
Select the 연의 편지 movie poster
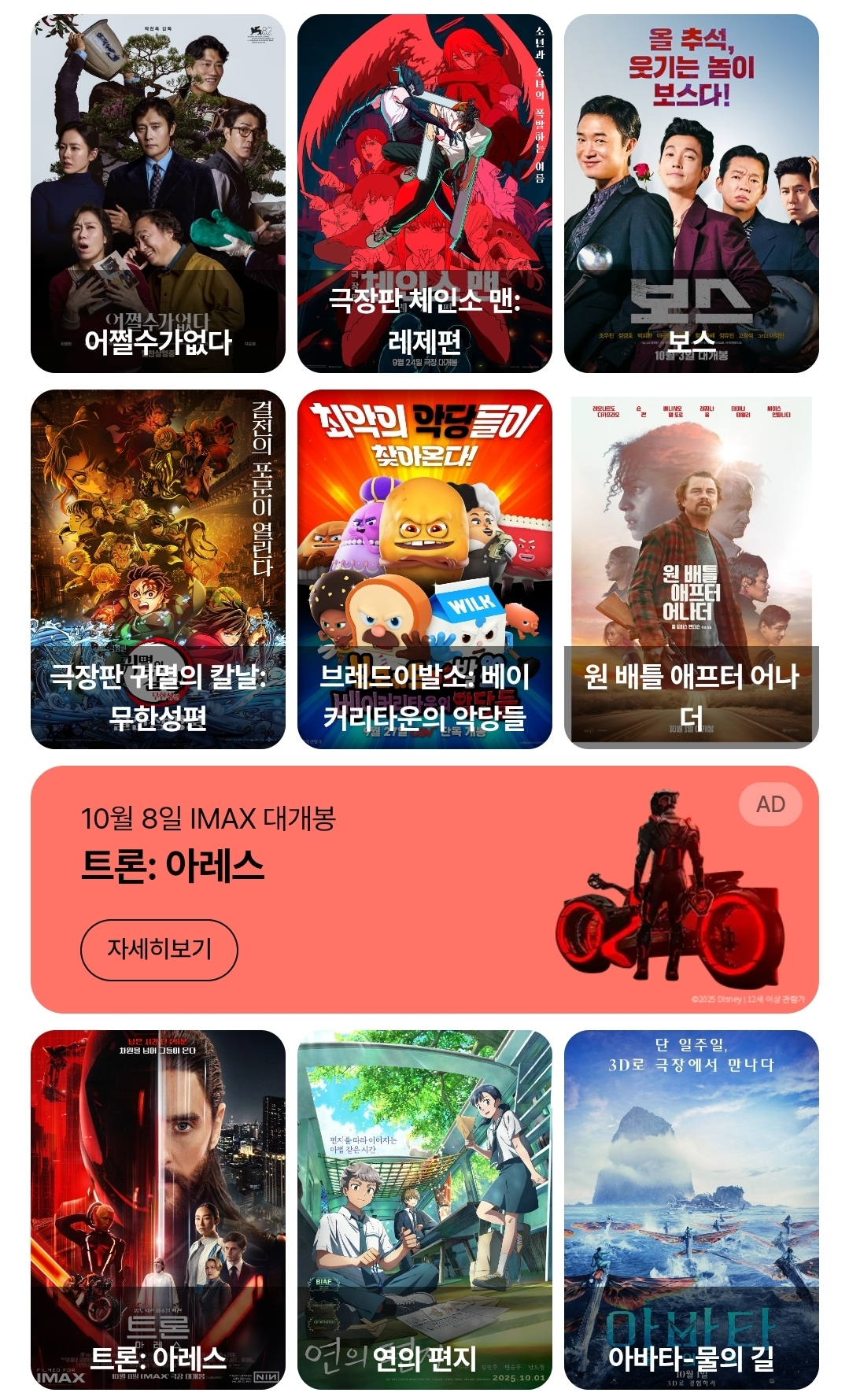424,1209
